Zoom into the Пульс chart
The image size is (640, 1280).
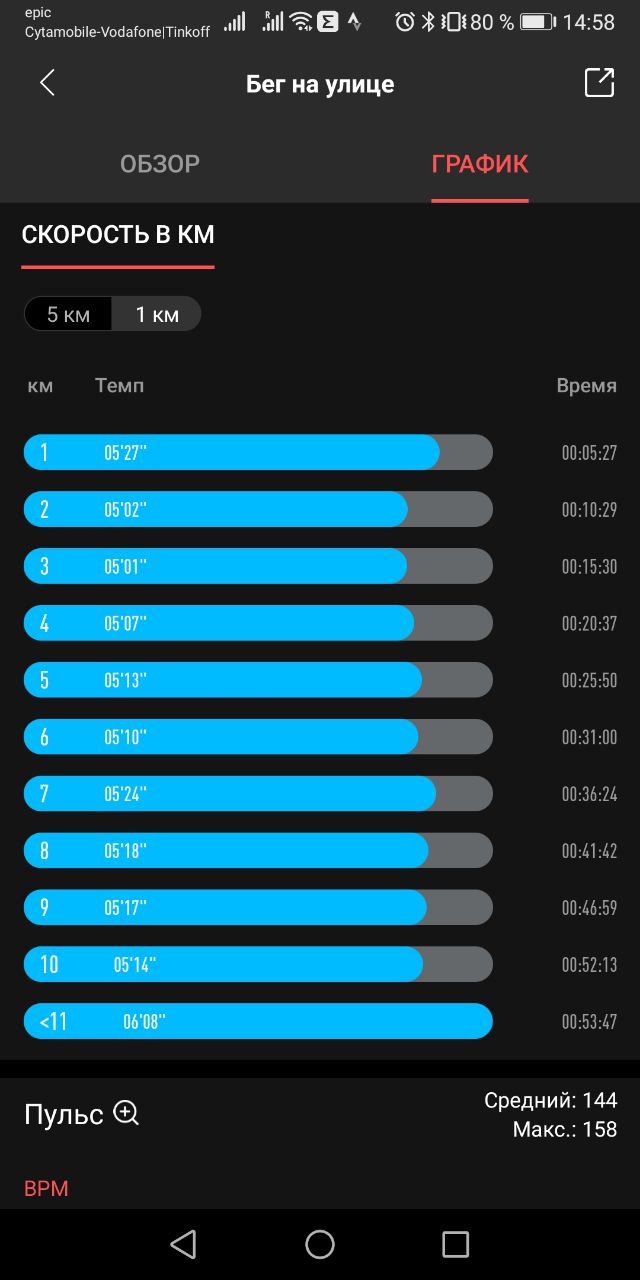126,1113
